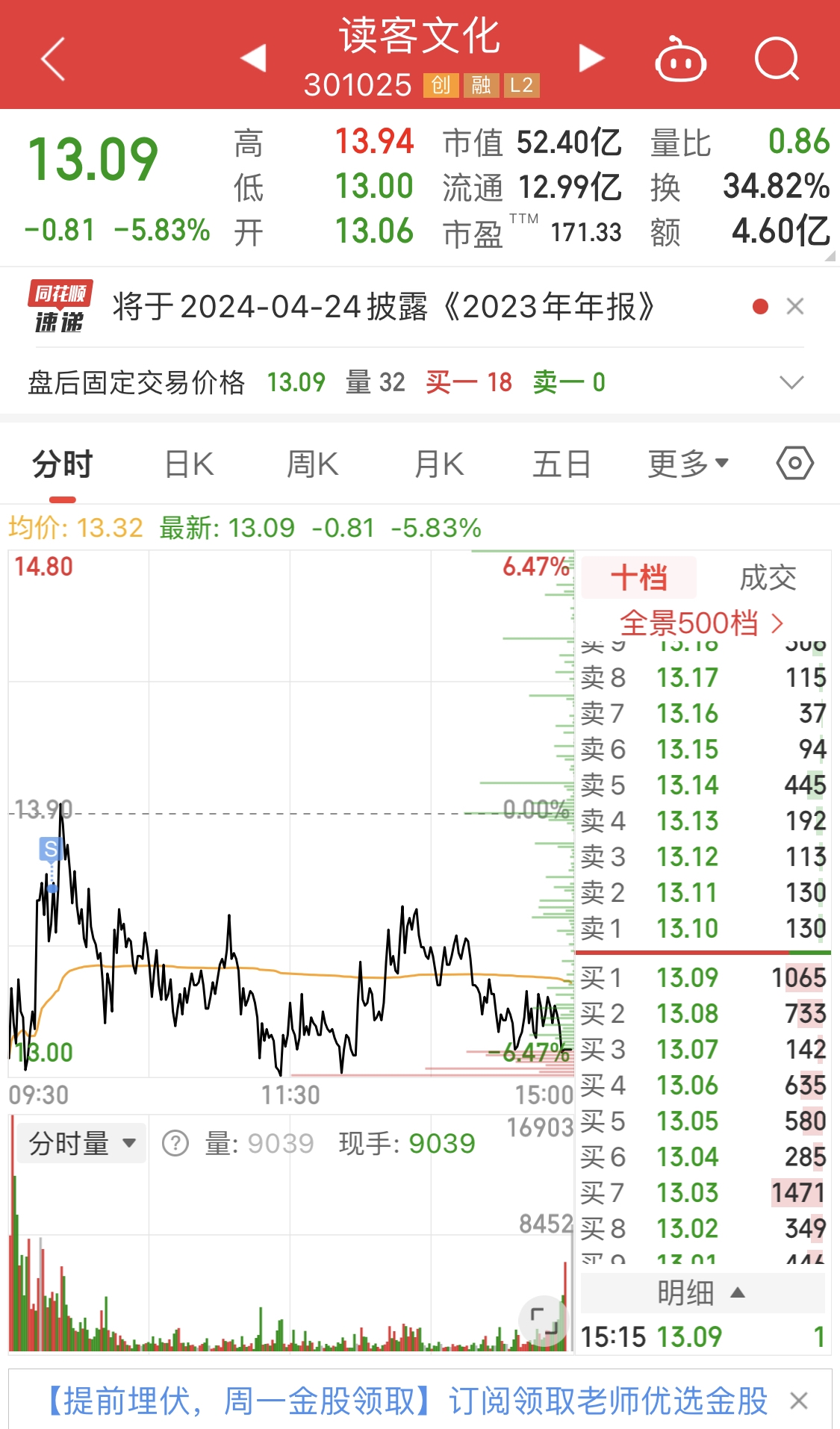This screenshot has height=1429, width=840.
Task: Open the 更多 chart type dropdown
Action: [685, 462]
